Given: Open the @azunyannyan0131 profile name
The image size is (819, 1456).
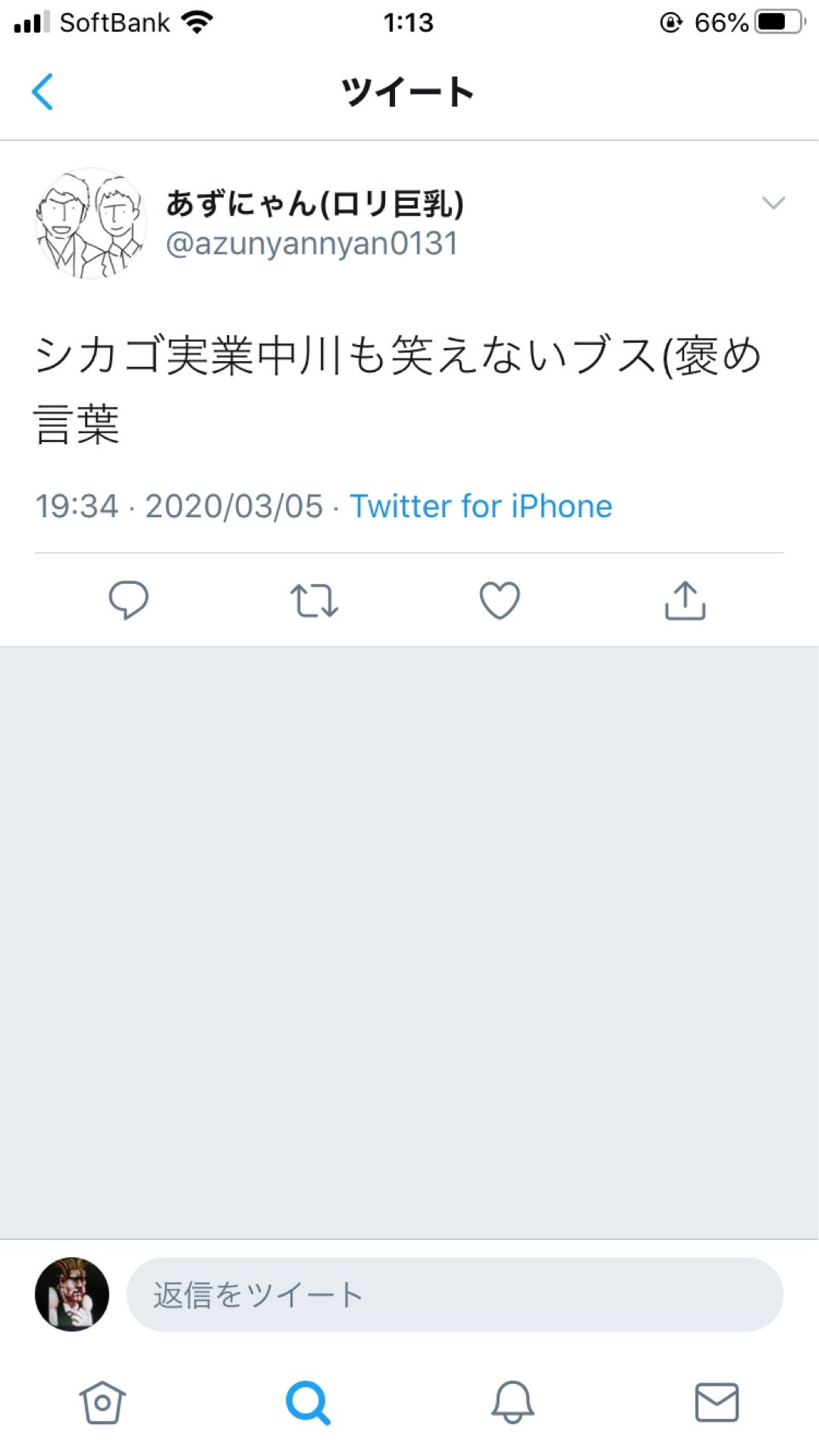Looking at the screenshot, I should [x=312, y=244].
